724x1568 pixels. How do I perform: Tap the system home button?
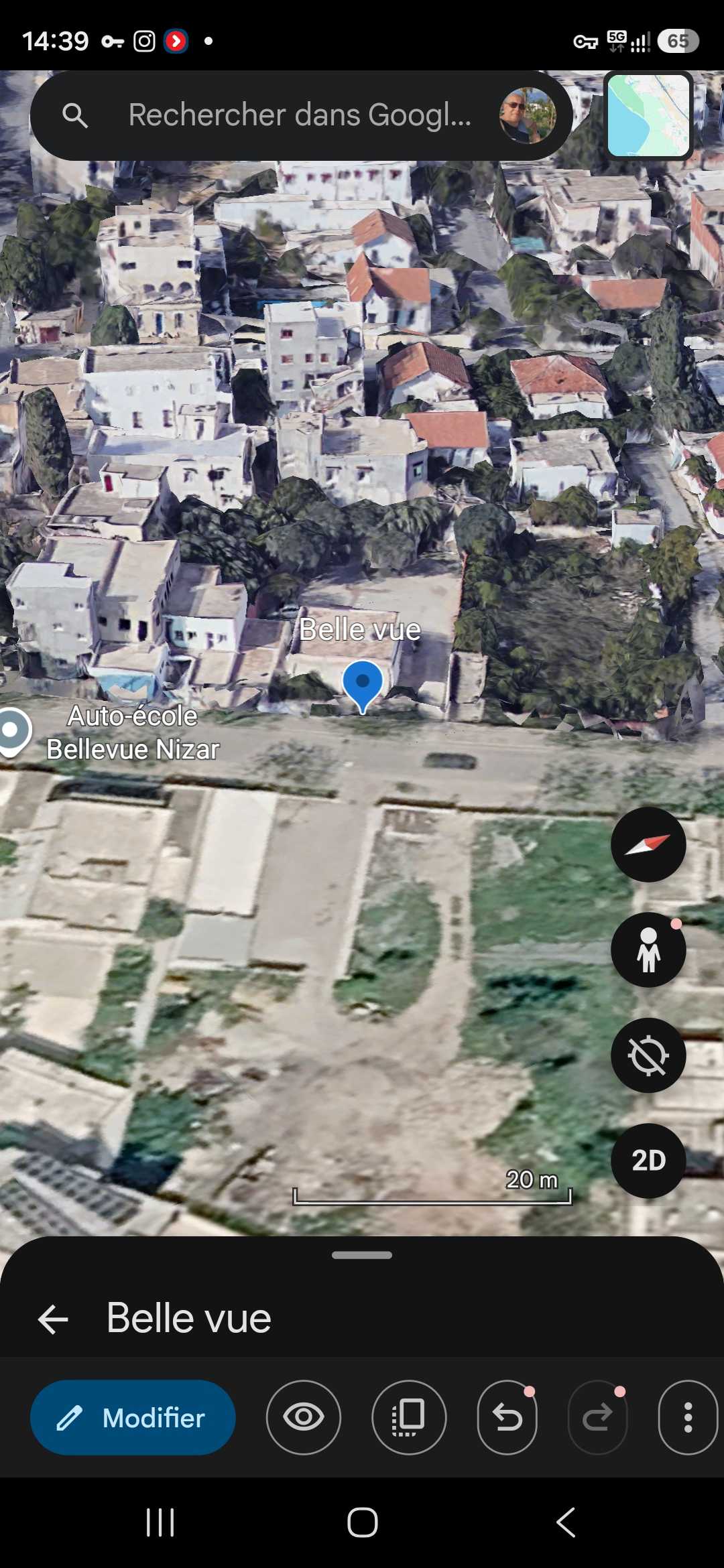(x=363, y=1522)
